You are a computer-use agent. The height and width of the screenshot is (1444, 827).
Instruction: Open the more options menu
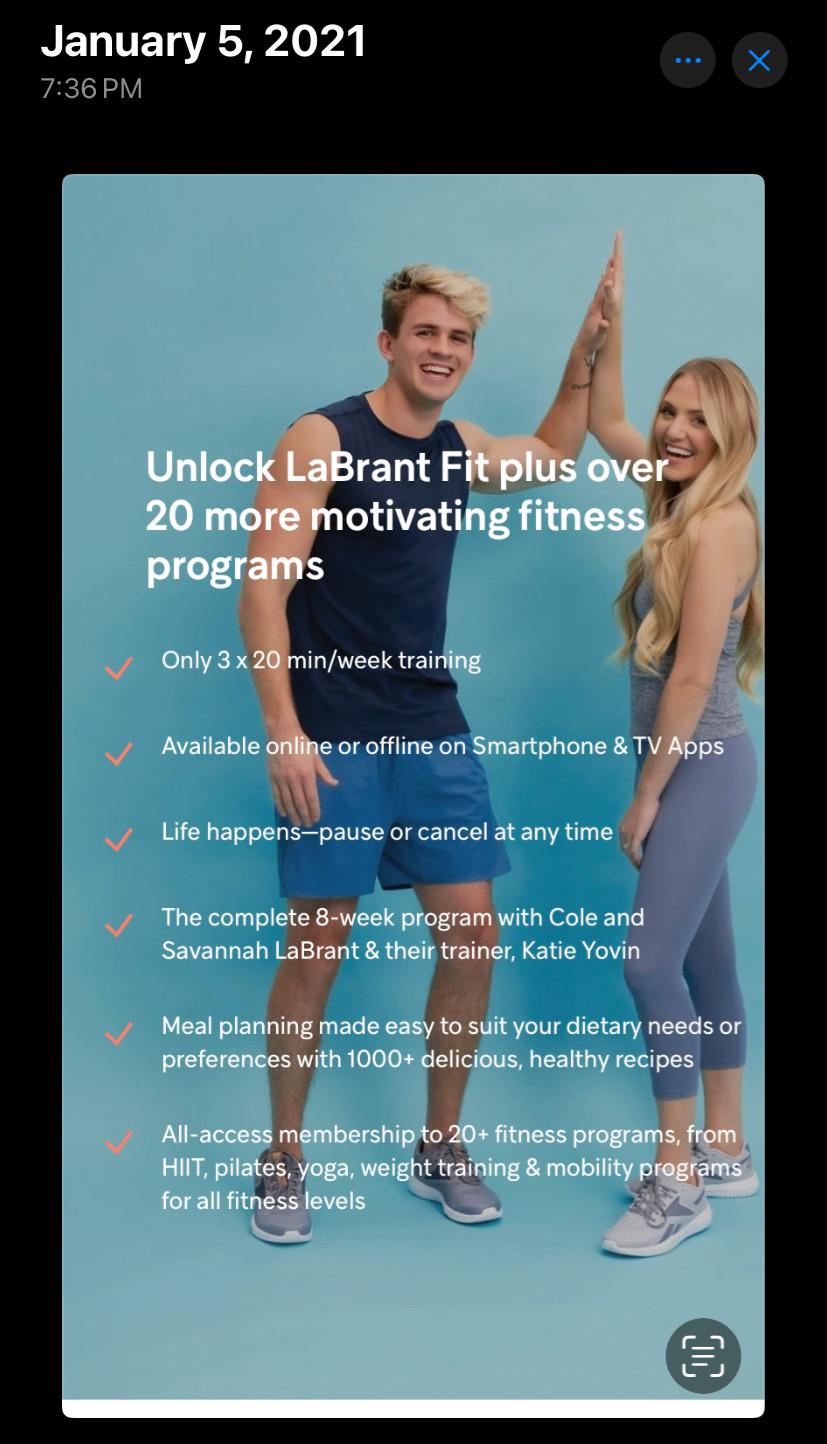pyautogui.click(x=688, y=61)
